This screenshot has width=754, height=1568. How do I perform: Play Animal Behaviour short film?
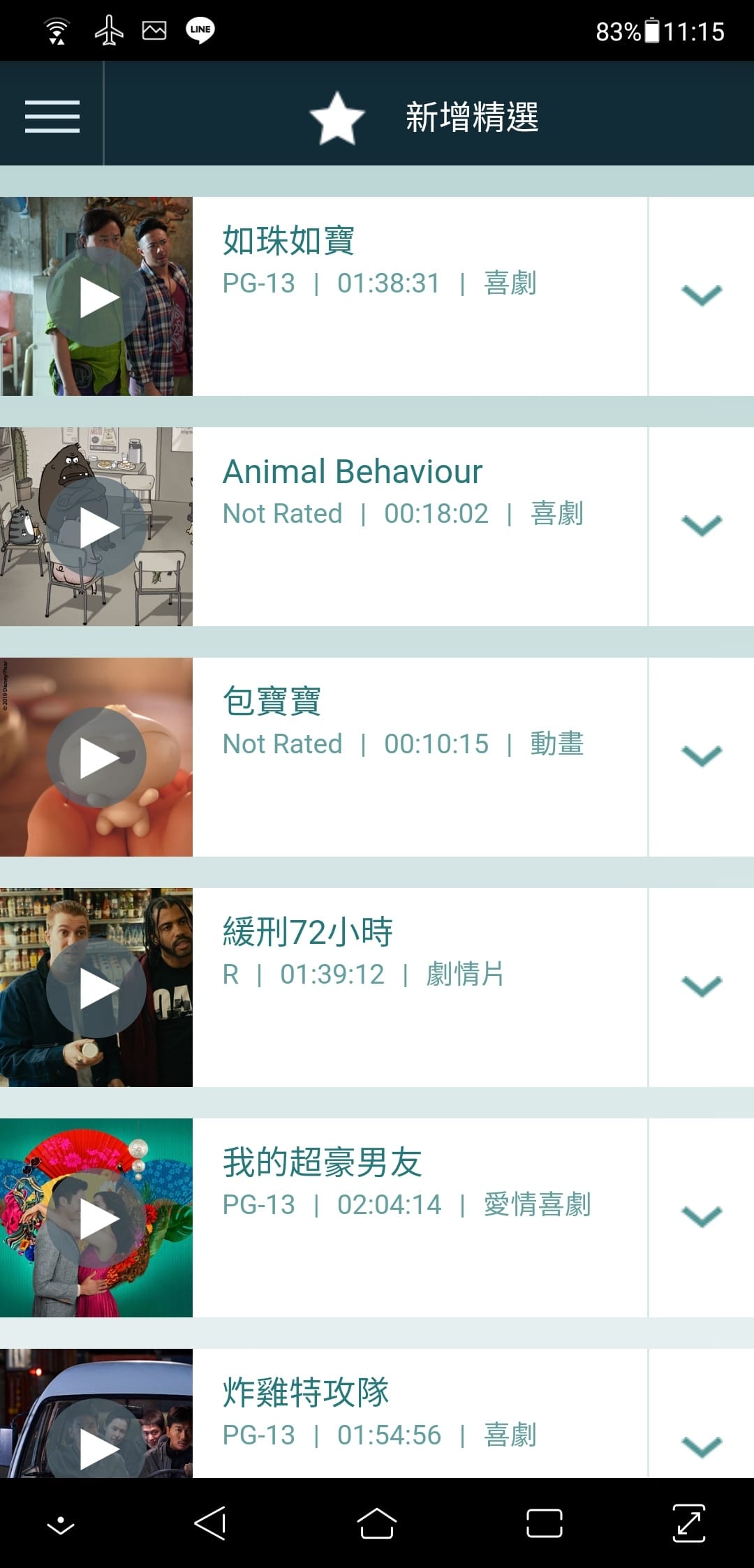pos(96,527)
